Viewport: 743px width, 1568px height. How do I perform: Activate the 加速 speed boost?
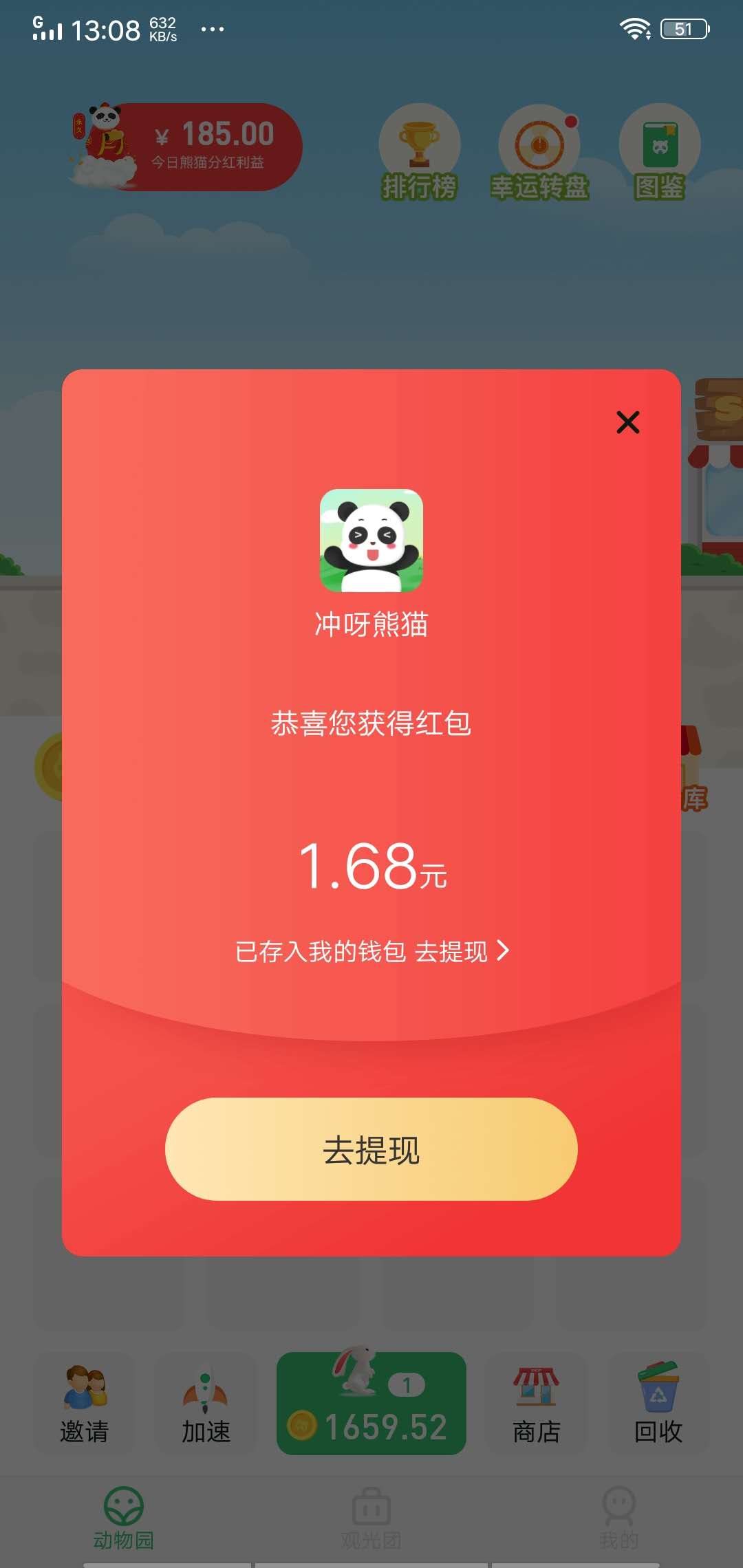tap(205, 1403)
